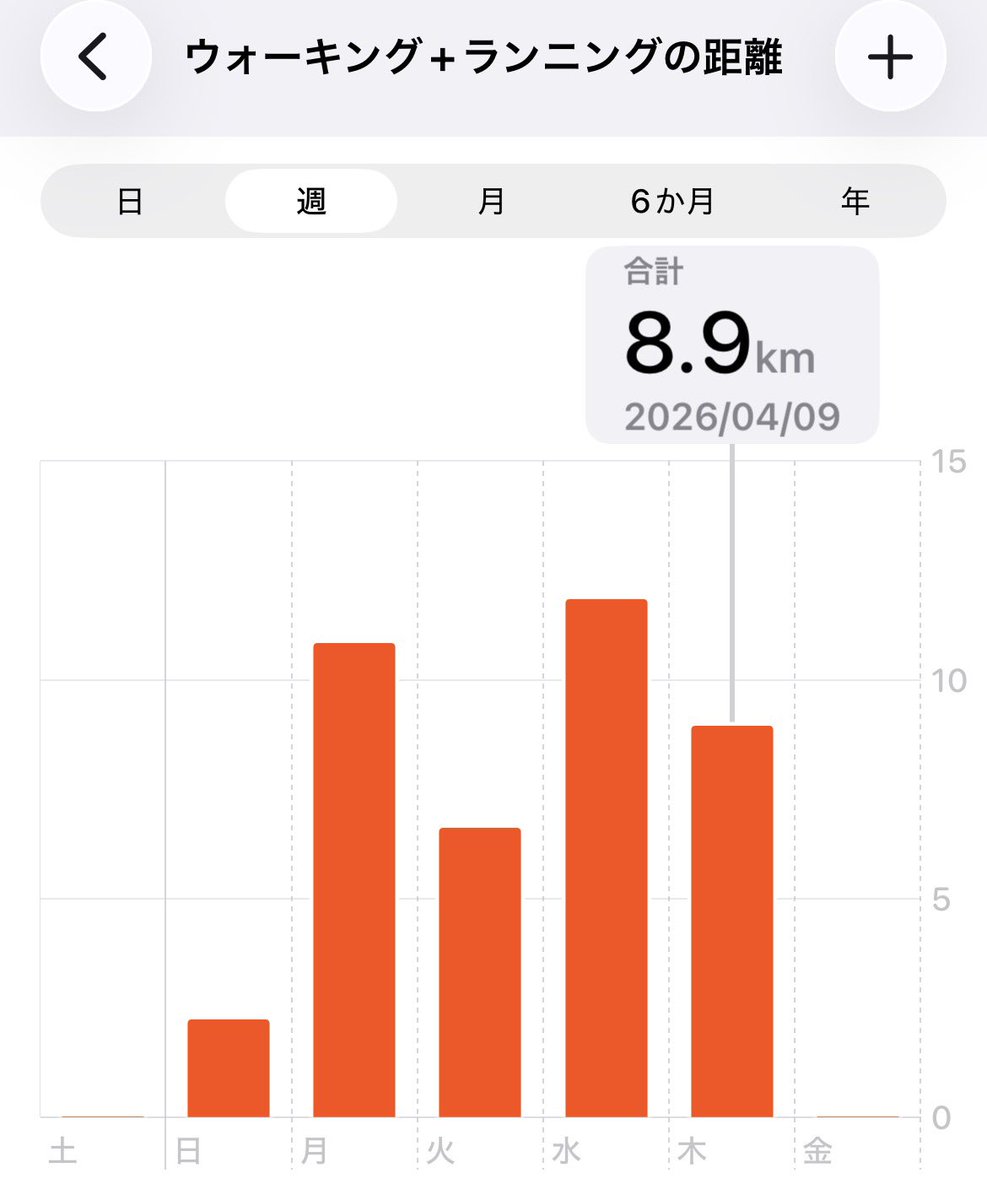Switch to the 日 (day) view

coord(130,201)
